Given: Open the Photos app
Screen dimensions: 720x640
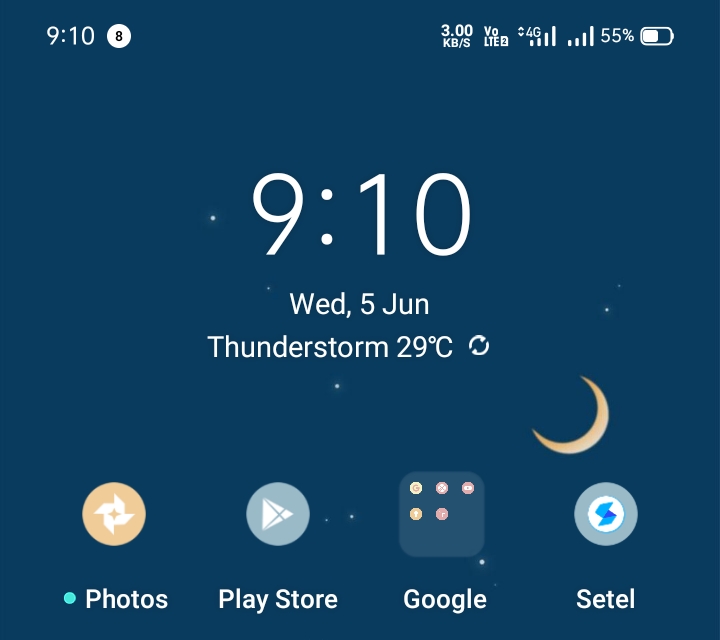Looking at the screenshot, I should click(x=114, y=515).
